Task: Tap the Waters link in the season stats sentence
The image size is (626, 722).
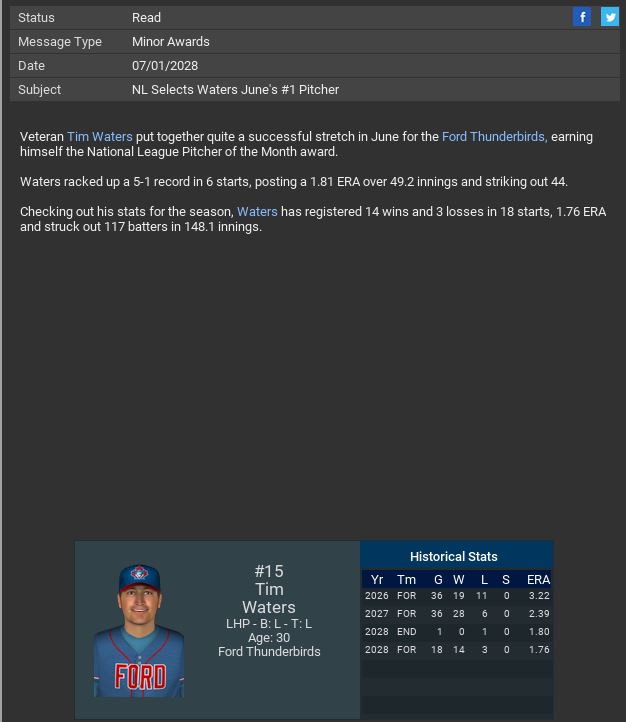Action: [257, 212]
